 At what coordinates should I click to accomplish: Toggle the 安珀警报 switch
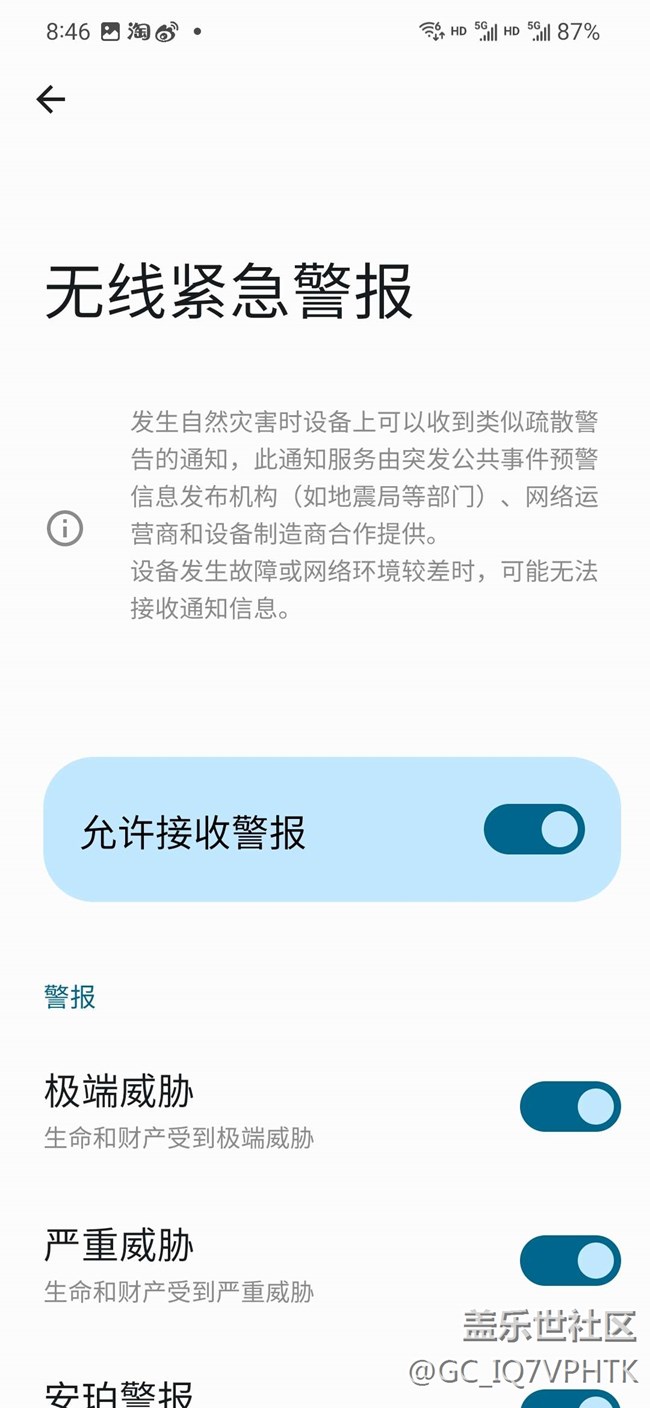coord(570,1398)
